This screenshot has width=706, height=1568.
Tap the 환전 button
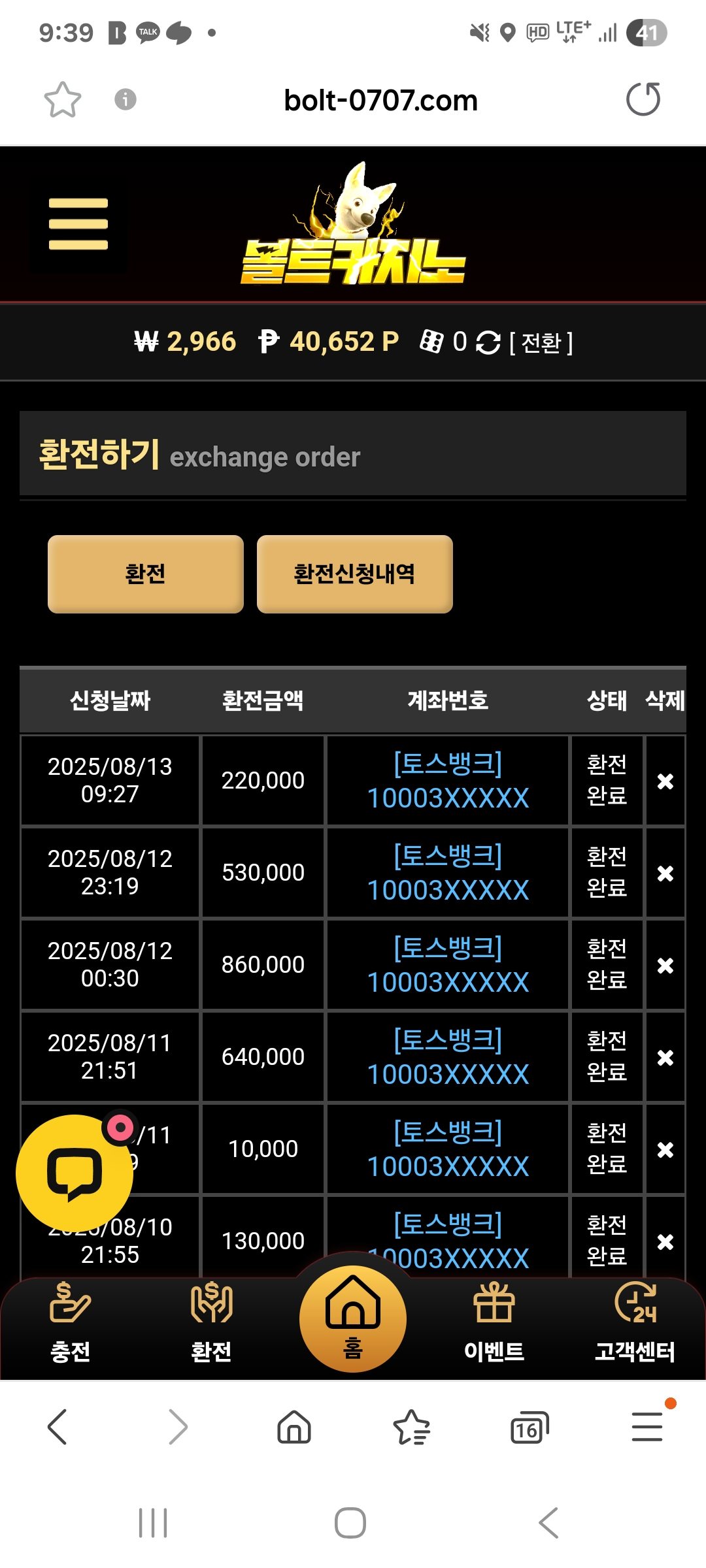pos(146,574)
